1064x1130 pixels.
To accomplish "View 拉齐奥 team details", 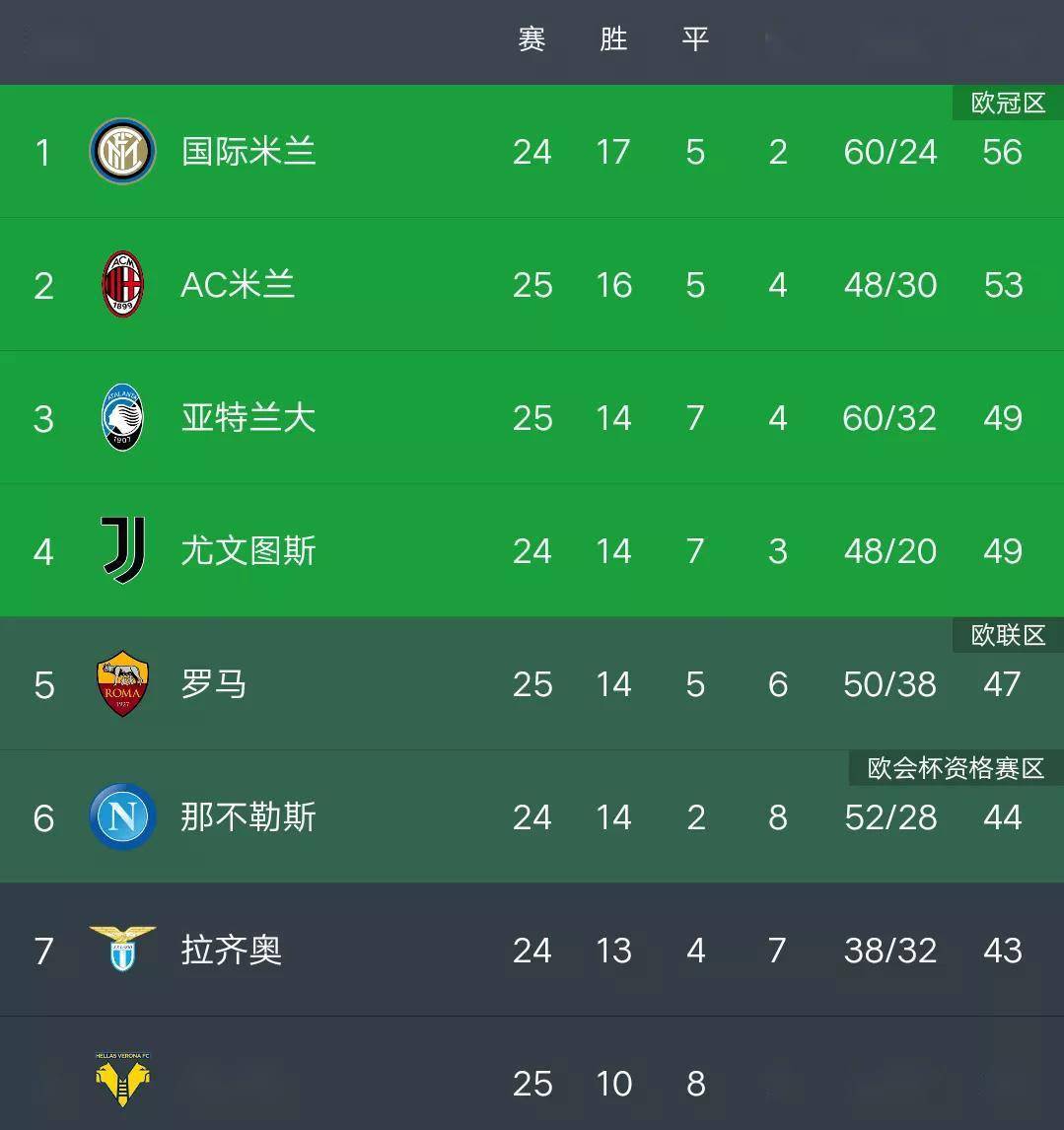I will 232,951.
